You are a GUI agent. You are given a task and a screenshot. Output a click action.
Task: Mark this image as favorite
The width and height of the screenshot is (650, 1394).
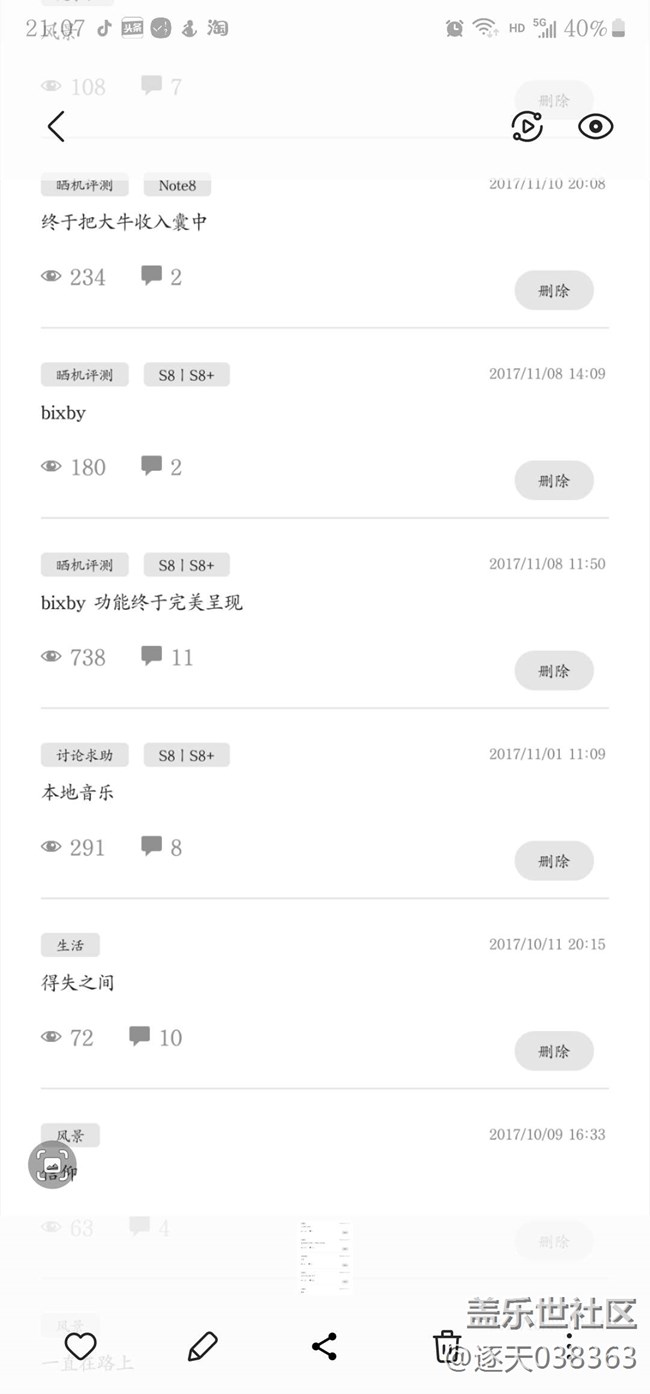[80, 1346]
